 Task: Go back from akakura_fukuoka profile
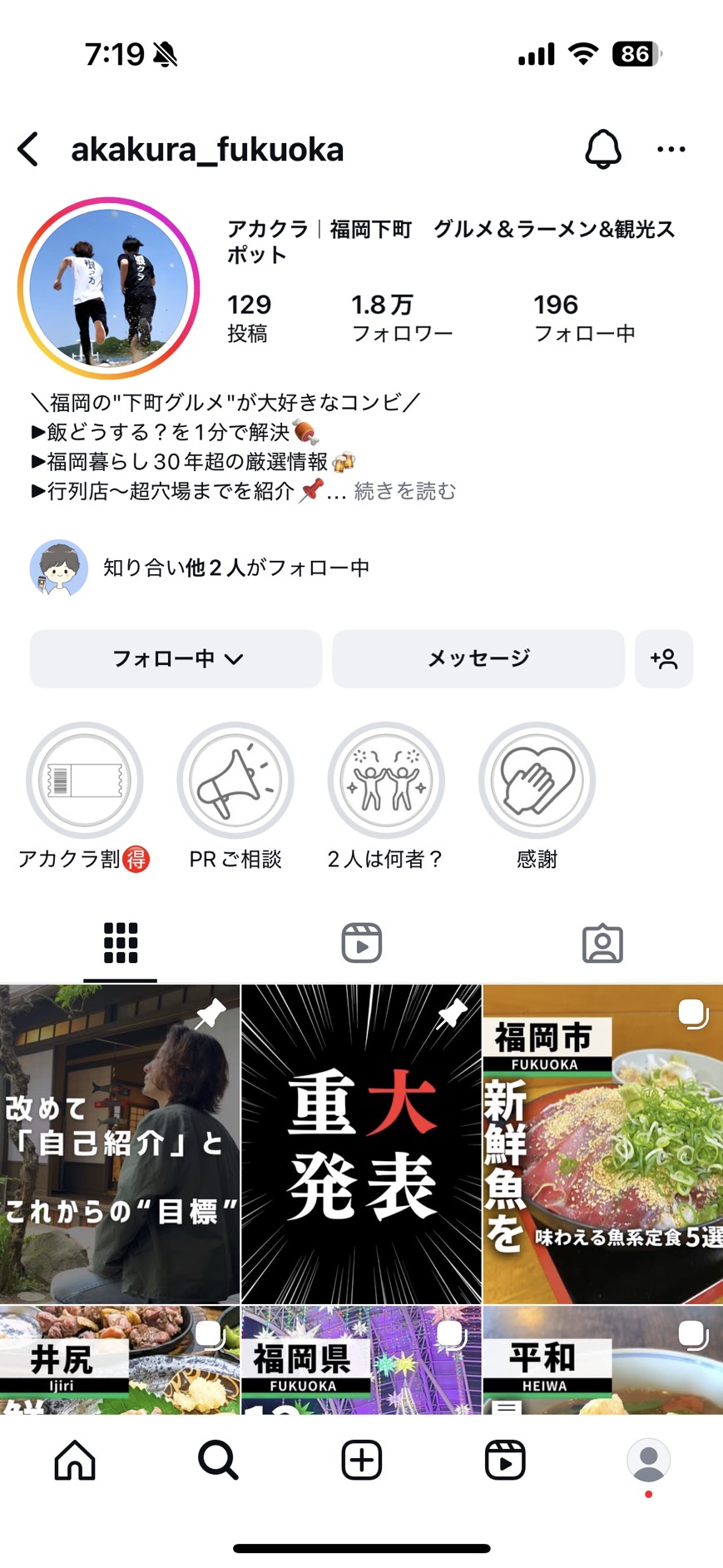coord(28,150)
